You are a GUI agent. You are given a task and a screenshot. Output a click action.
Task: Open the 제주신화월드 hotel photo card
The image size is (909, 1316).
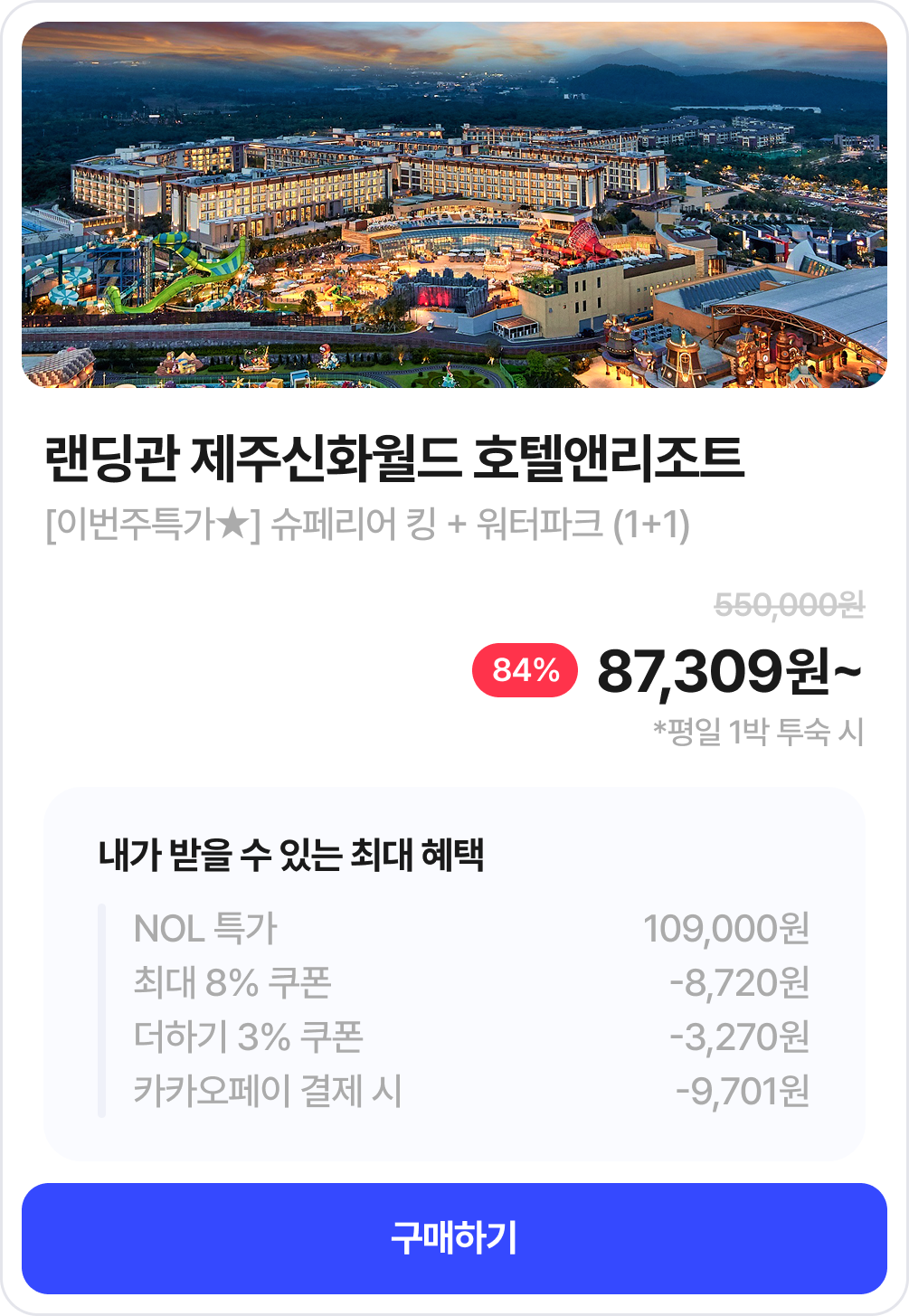(454, 205)
